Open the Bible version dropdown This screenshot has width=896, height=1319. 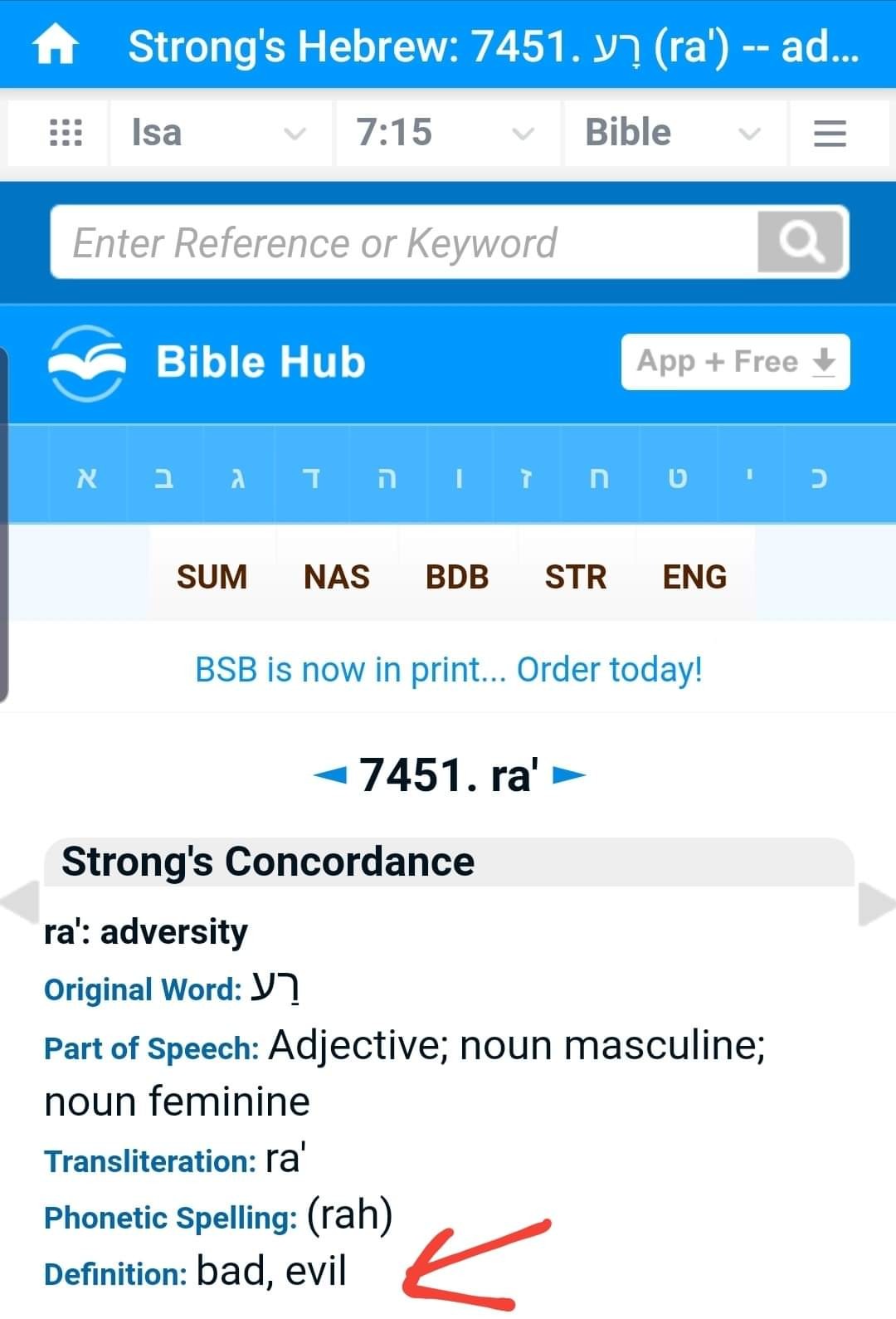673,133
